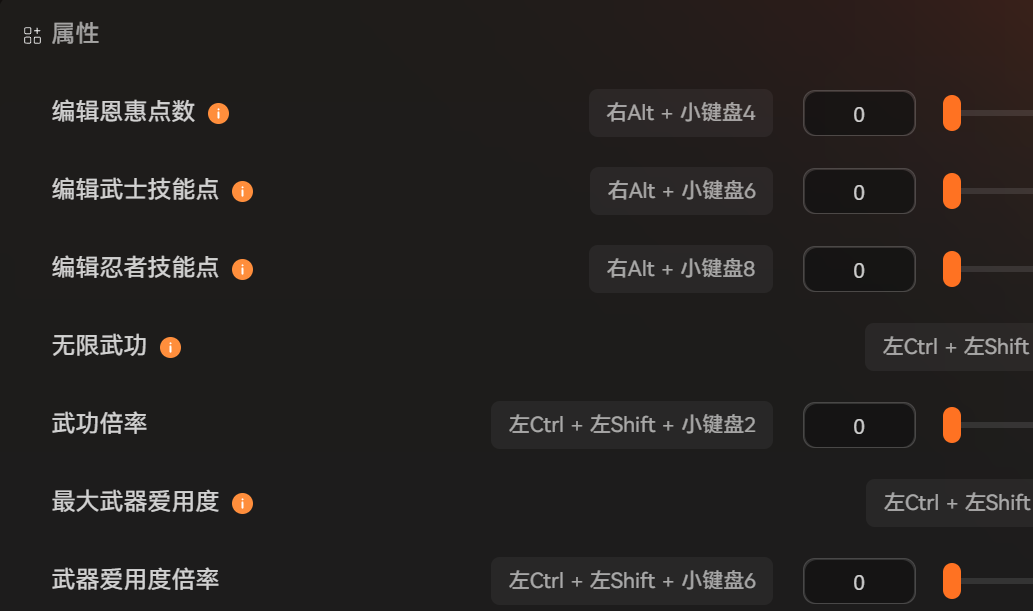The height and width of the screenshot is (611, 1033).
Task: Change the 左Ctrl + 左Shift + 小键盘2 hotkey
Action: point(631,425)
